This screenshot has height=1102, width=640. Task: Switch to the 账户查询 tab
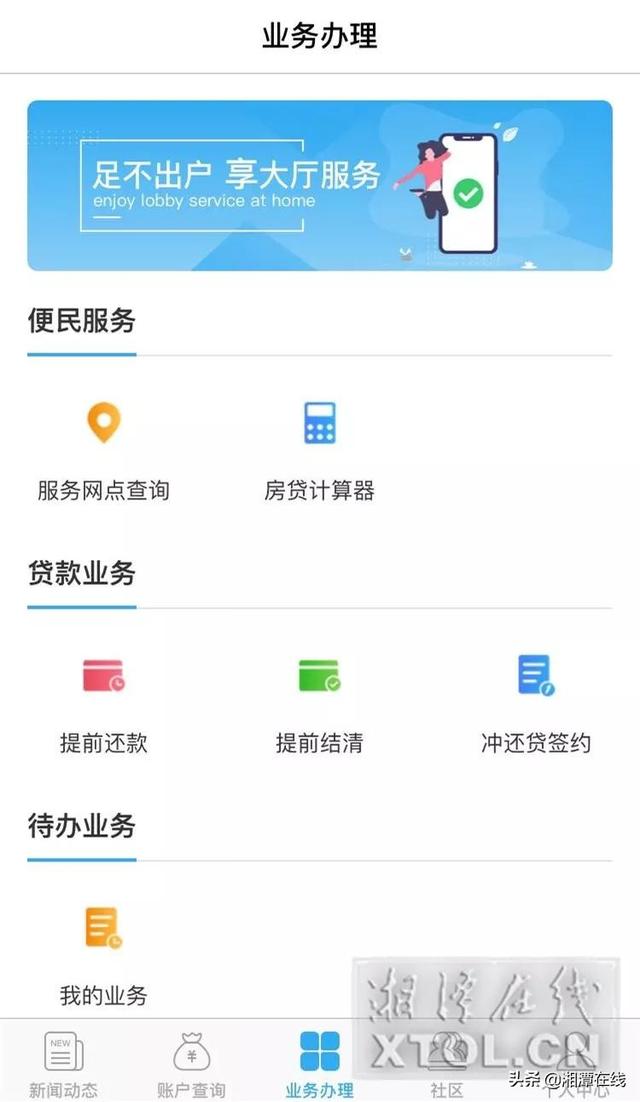(192, 1064)
